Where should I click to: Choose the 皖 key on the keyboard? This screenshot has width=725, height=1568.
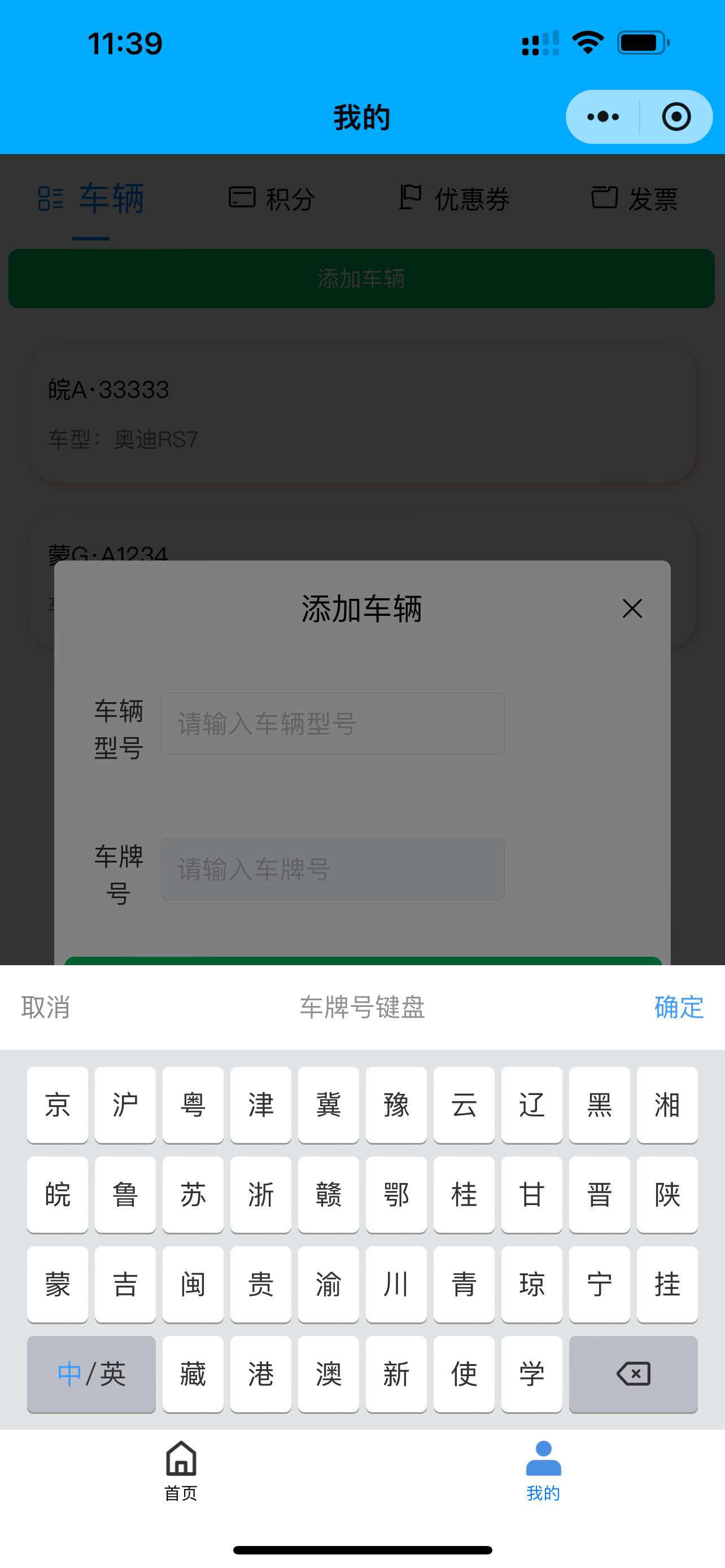[57, 1194]
